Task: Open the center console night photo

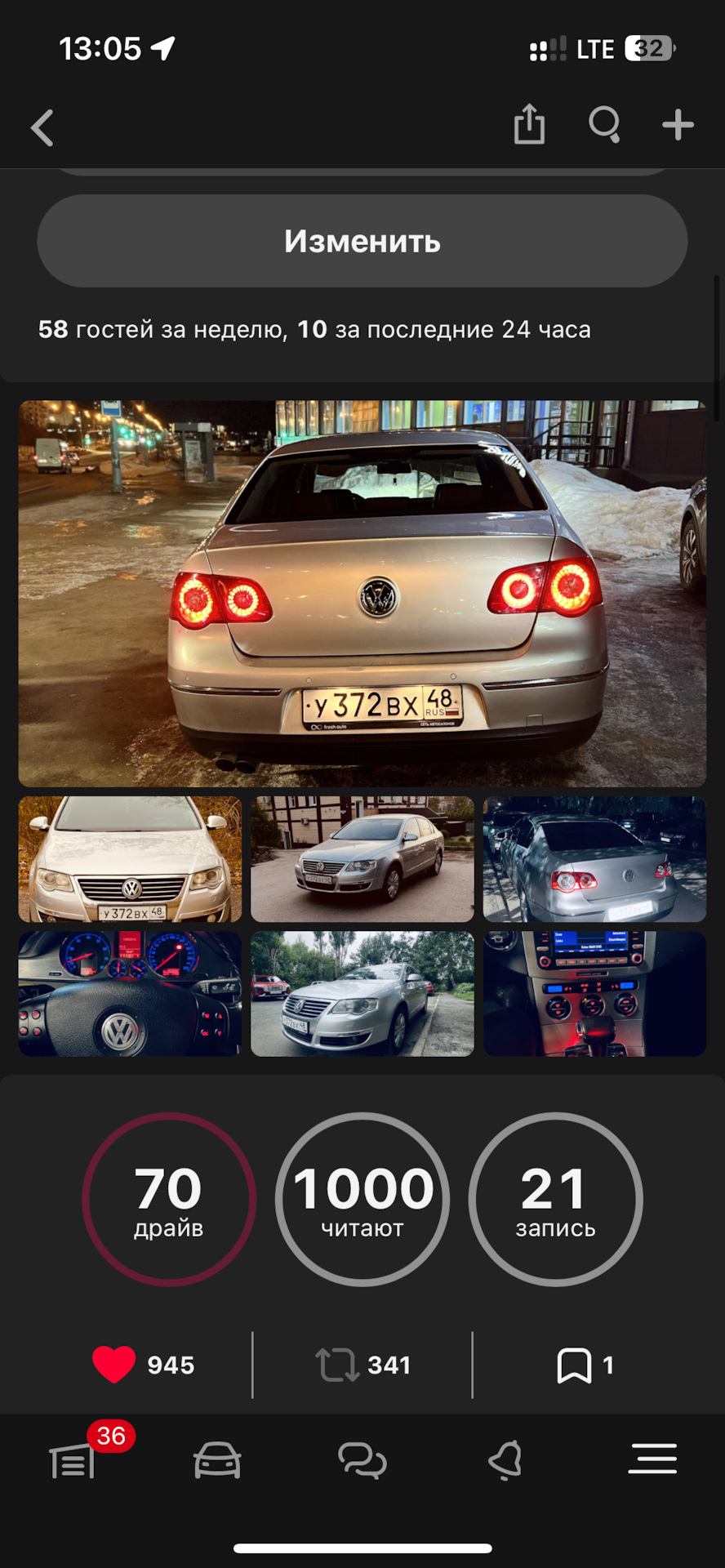Action: [x=594, y=994]
